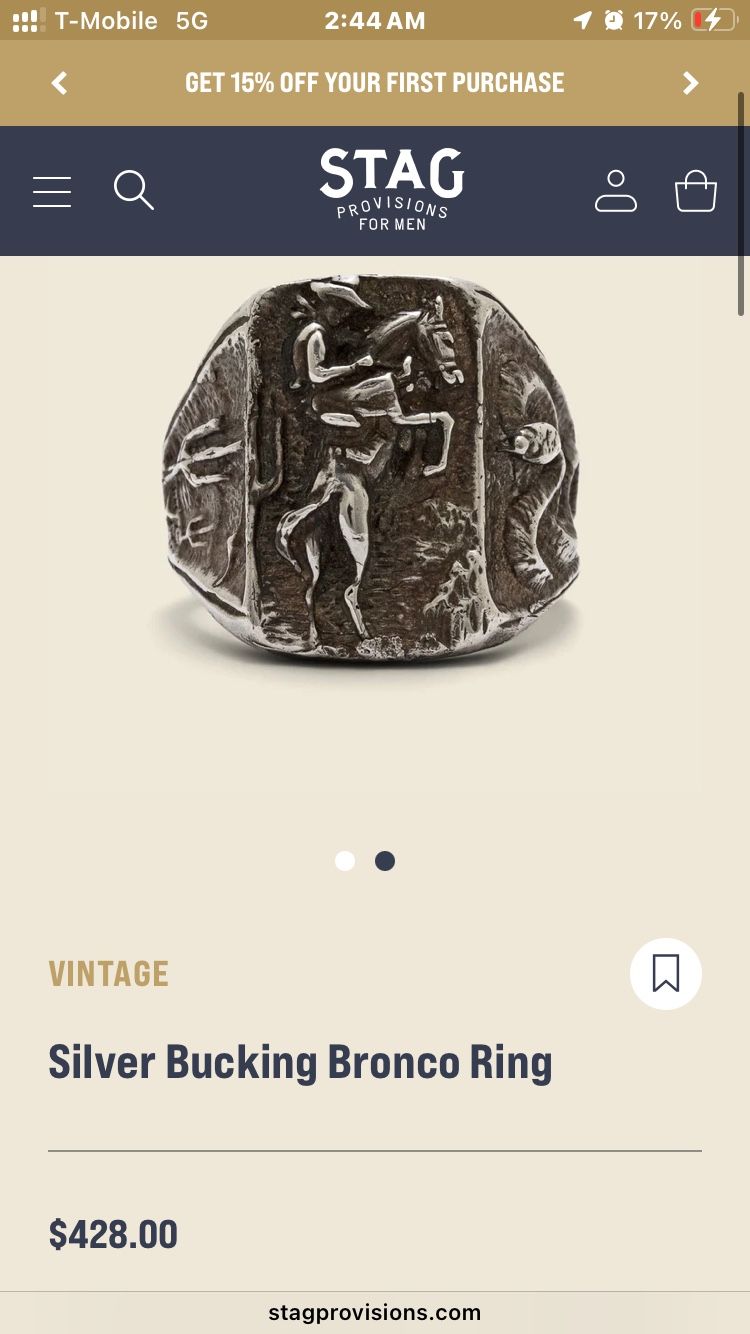Screen dimensions: 750x1334
Task: Select the search magnifier icon
Action: coord(134,191)
